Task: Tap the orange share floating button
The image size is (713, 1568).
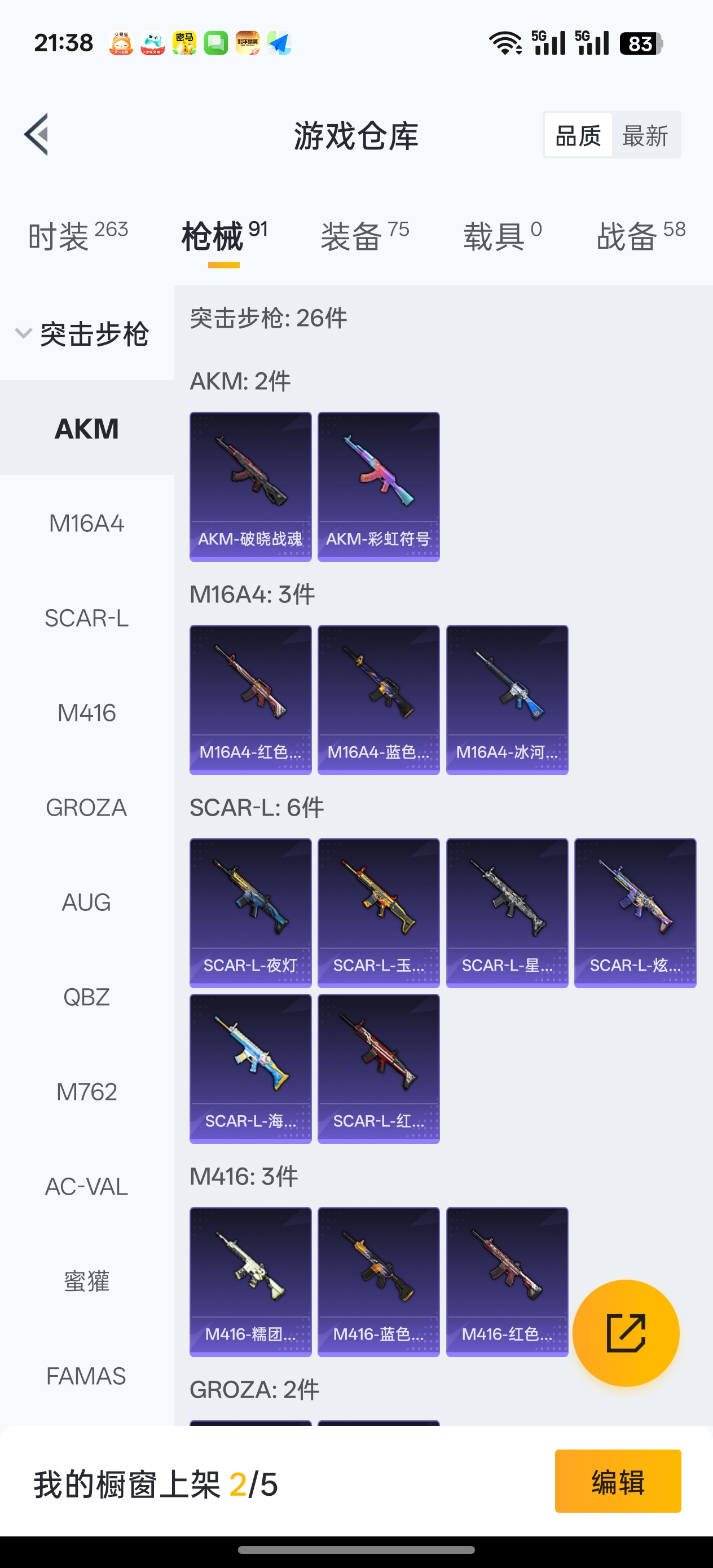Action: click(x=626, y=1333)
